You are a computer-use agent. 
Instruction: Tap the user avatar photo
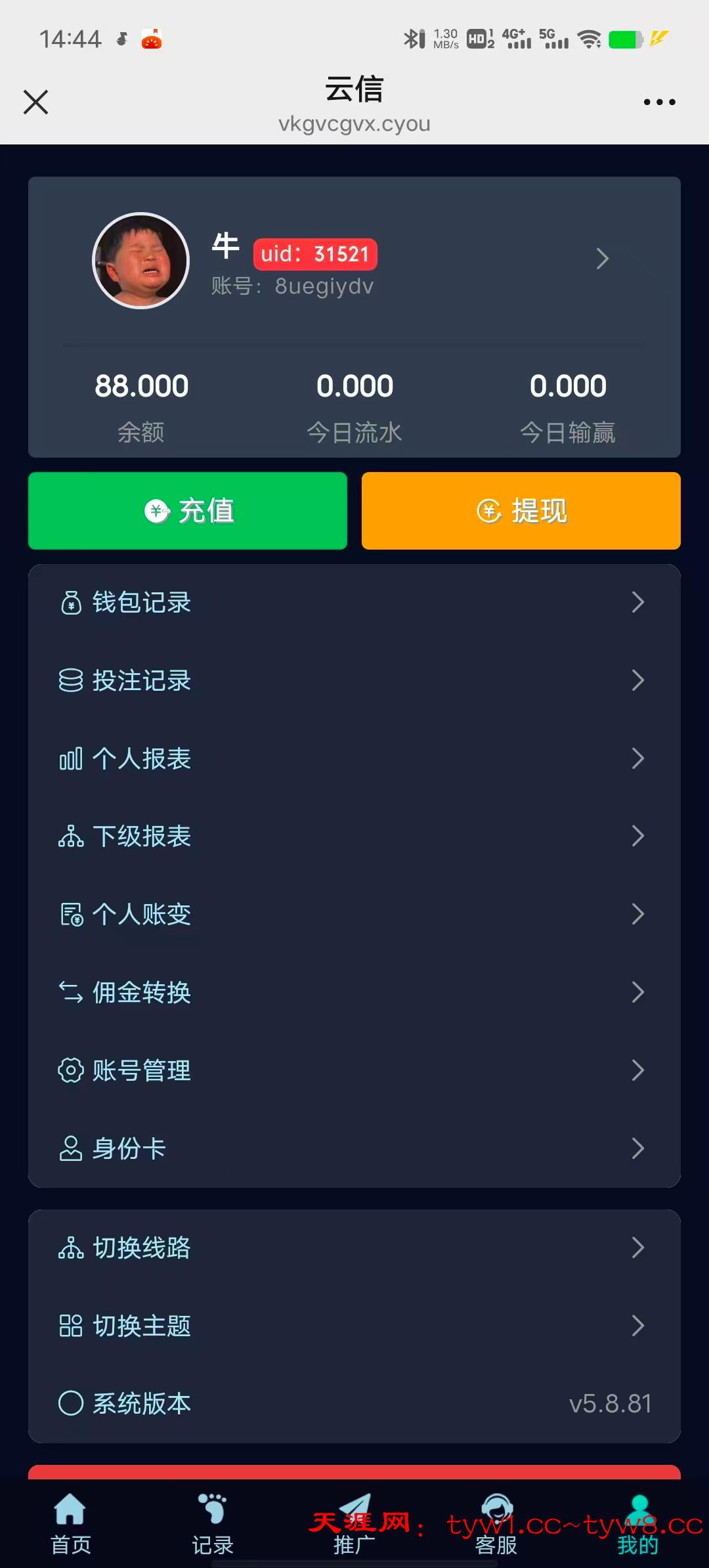[x=140, y=261]
